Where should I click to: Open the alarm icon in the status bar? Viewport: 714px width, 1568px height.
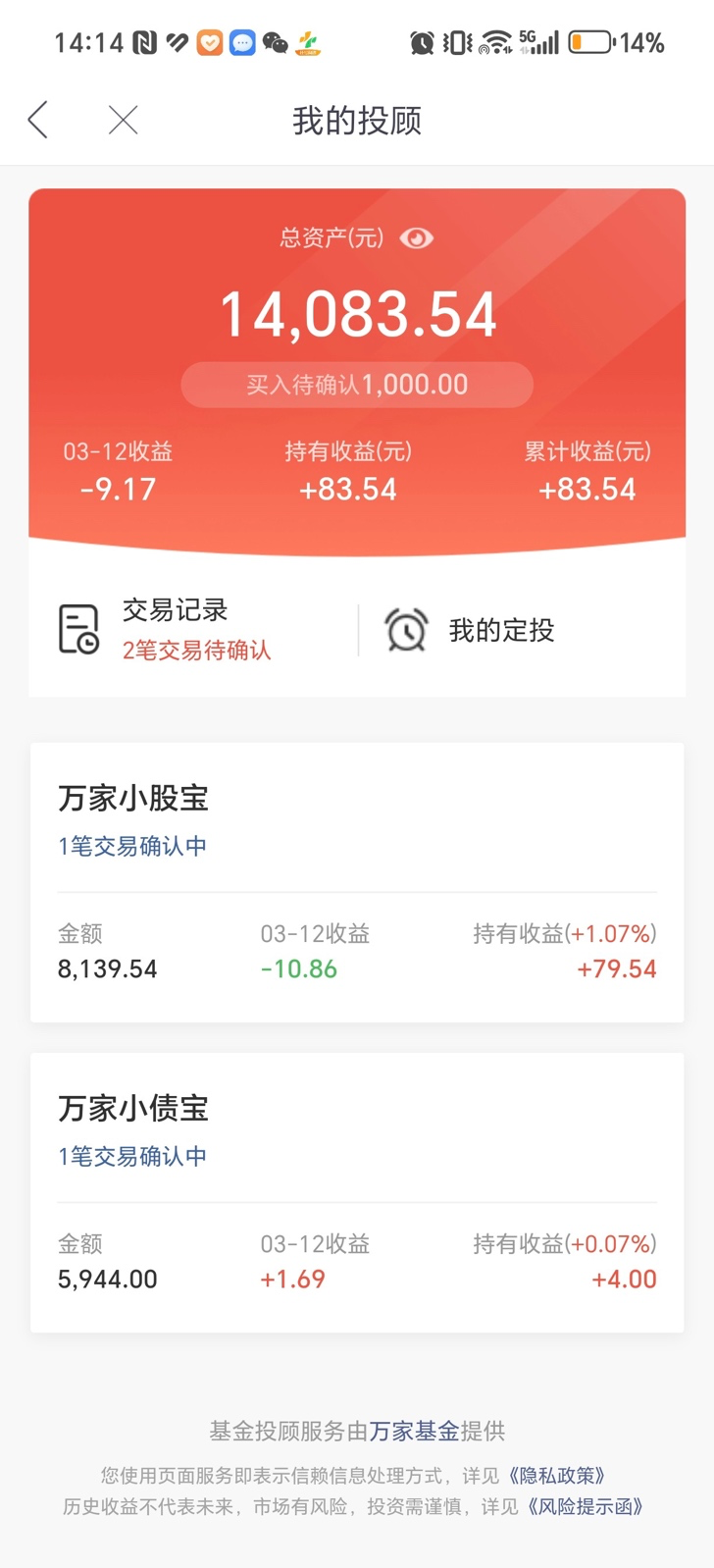coord(421,41)
